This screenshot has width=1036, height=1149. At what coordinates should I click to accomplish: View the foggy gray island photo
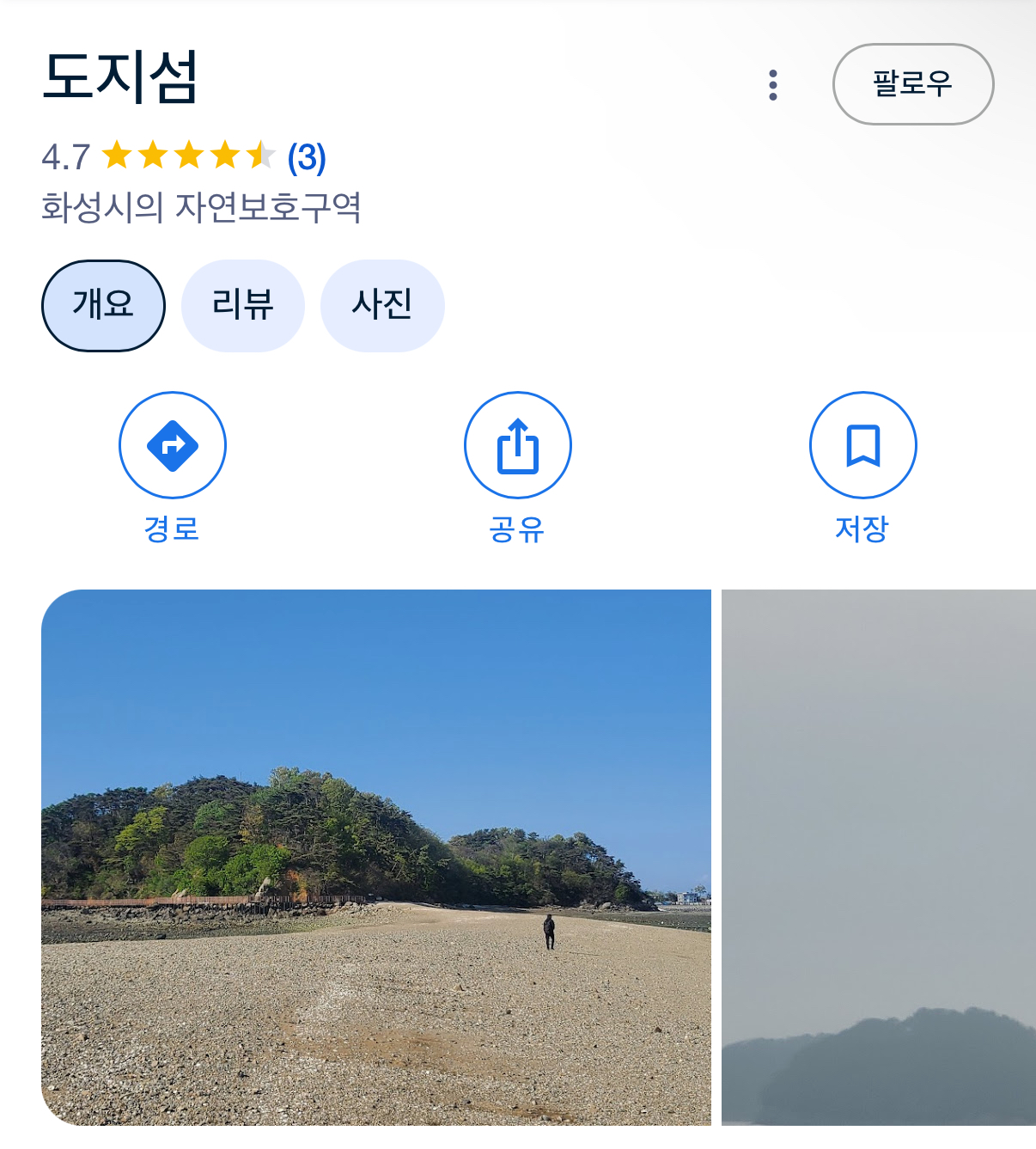point(878,856)
